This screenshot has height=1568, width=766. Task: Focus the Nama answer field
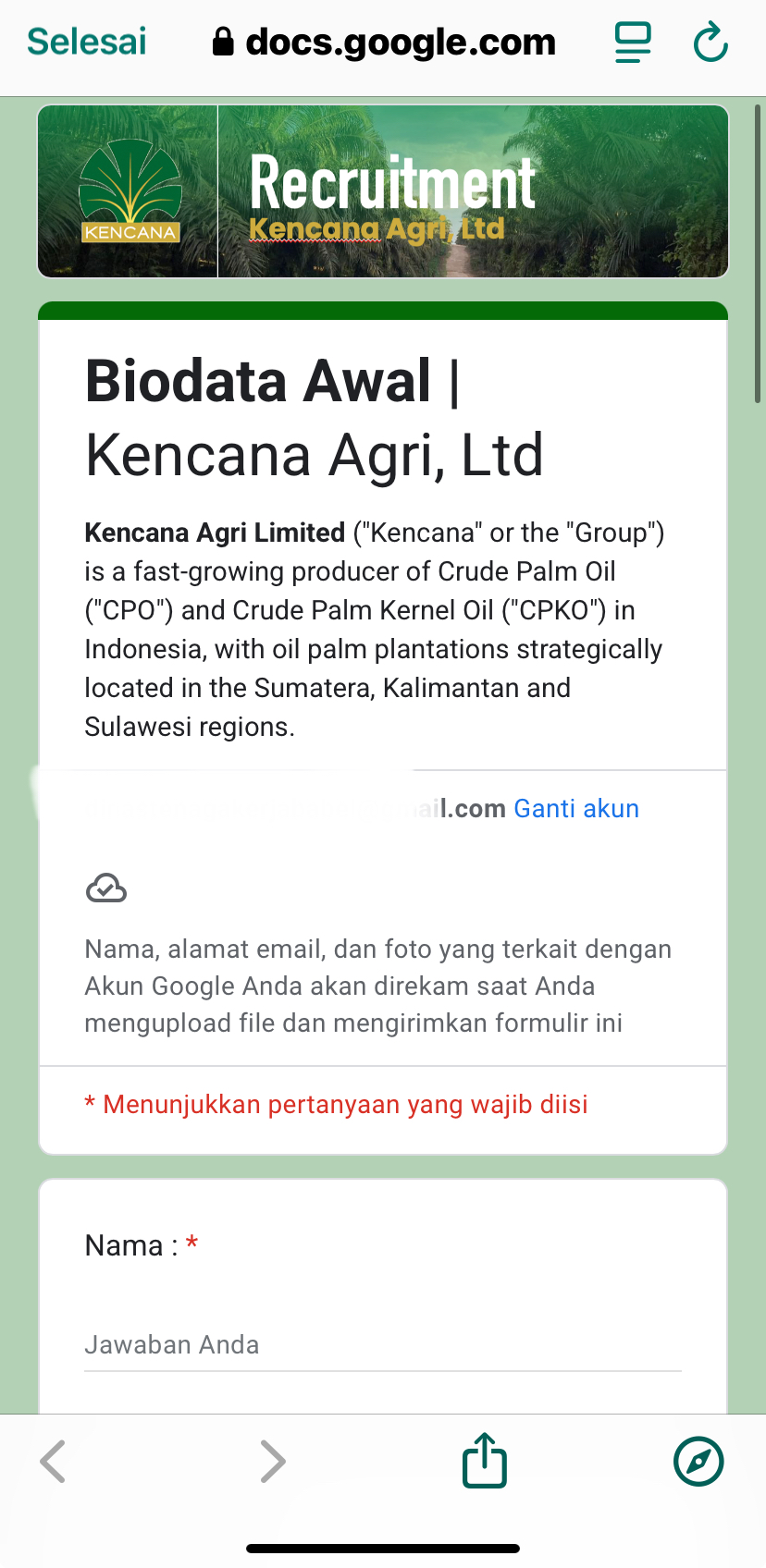(382, 1345)
